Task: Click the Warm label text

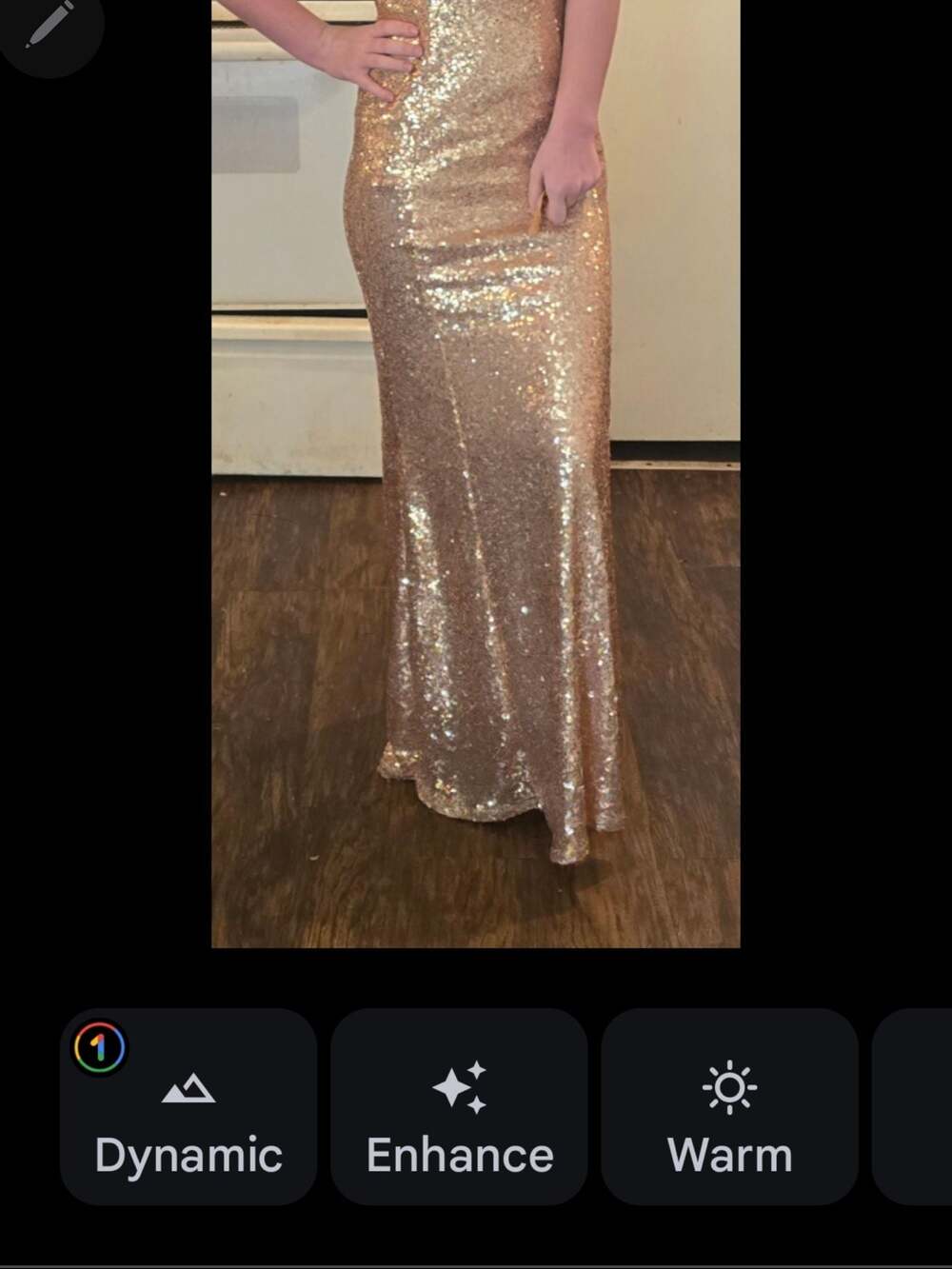Action: [729, 1155]
